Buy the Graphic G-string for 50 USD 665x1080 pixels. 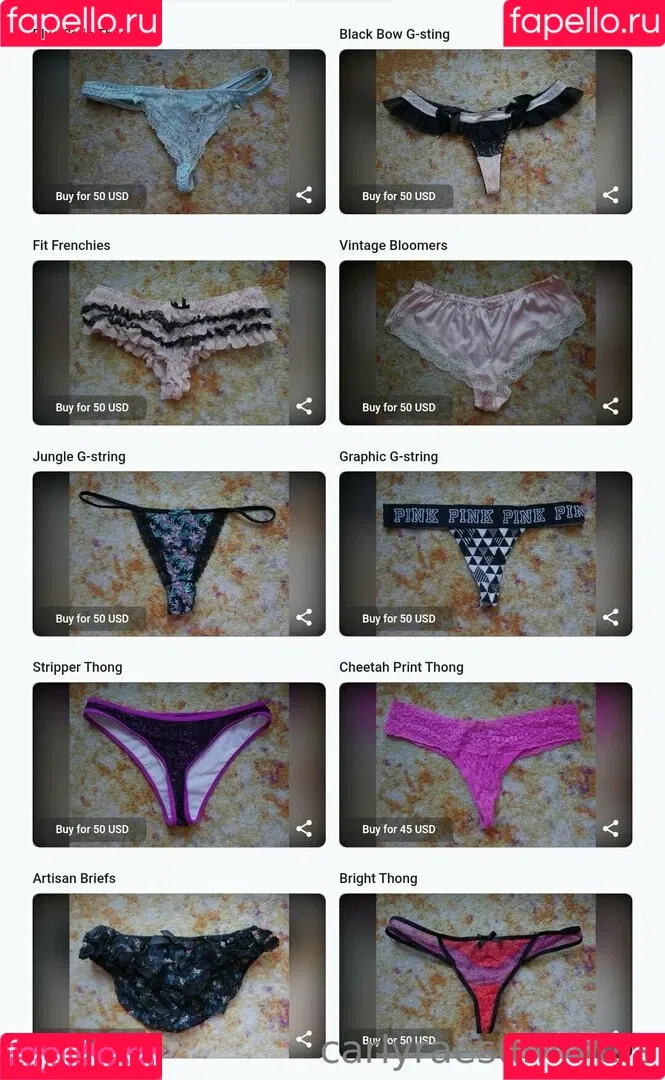[399, 618]
